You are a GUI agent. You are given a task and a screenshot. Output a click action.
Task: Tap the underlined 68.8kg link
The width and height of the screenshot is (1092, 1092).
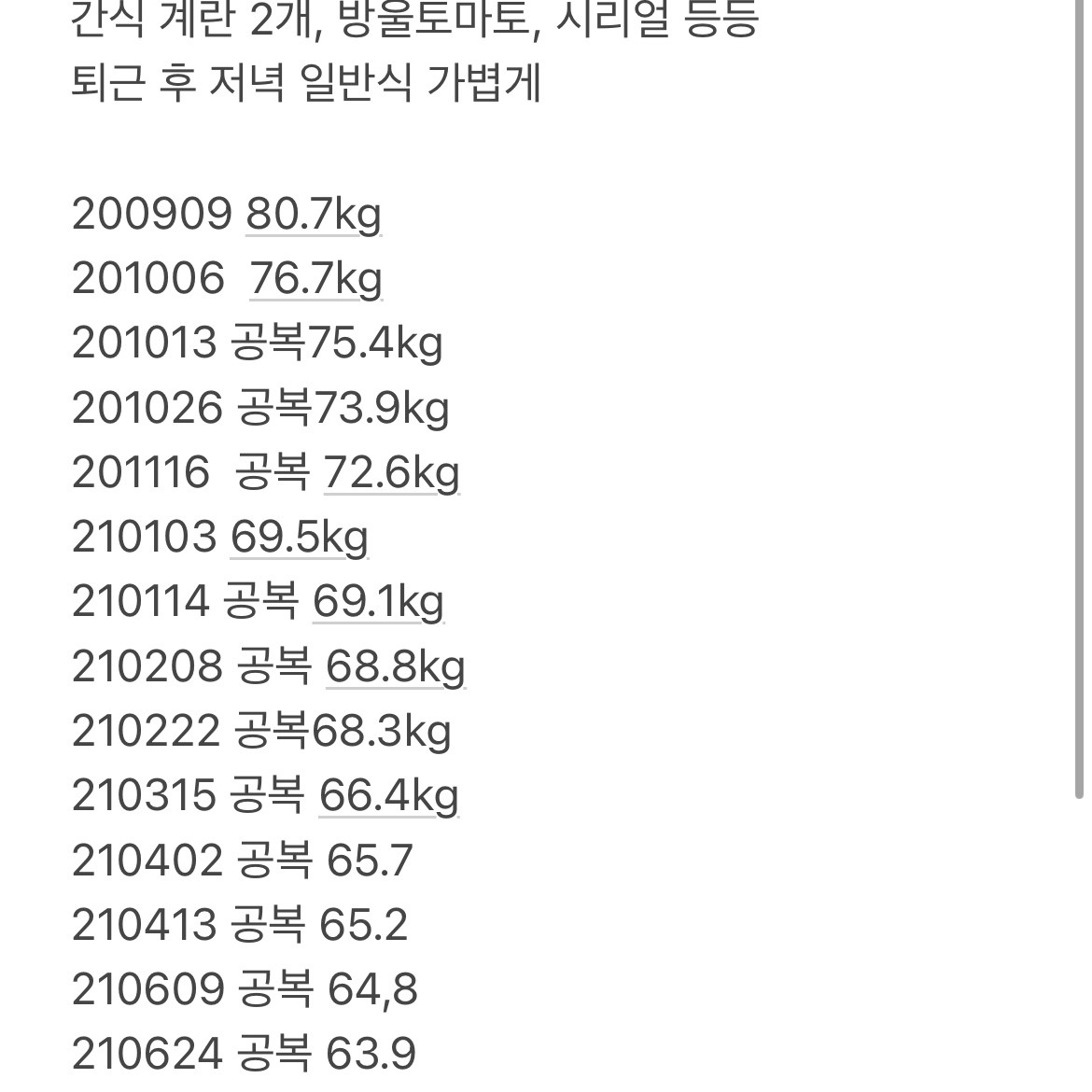(x=395, y=666)
